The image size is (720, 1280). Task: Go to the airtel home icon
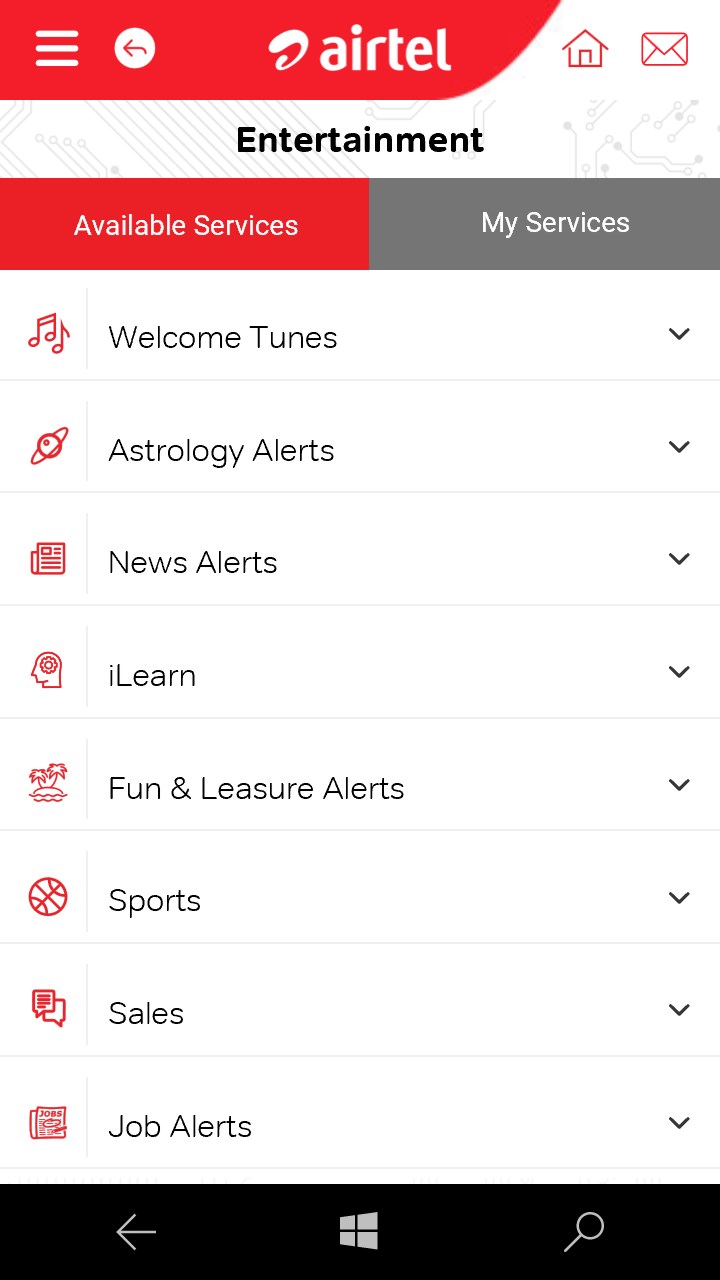(585, 48)
